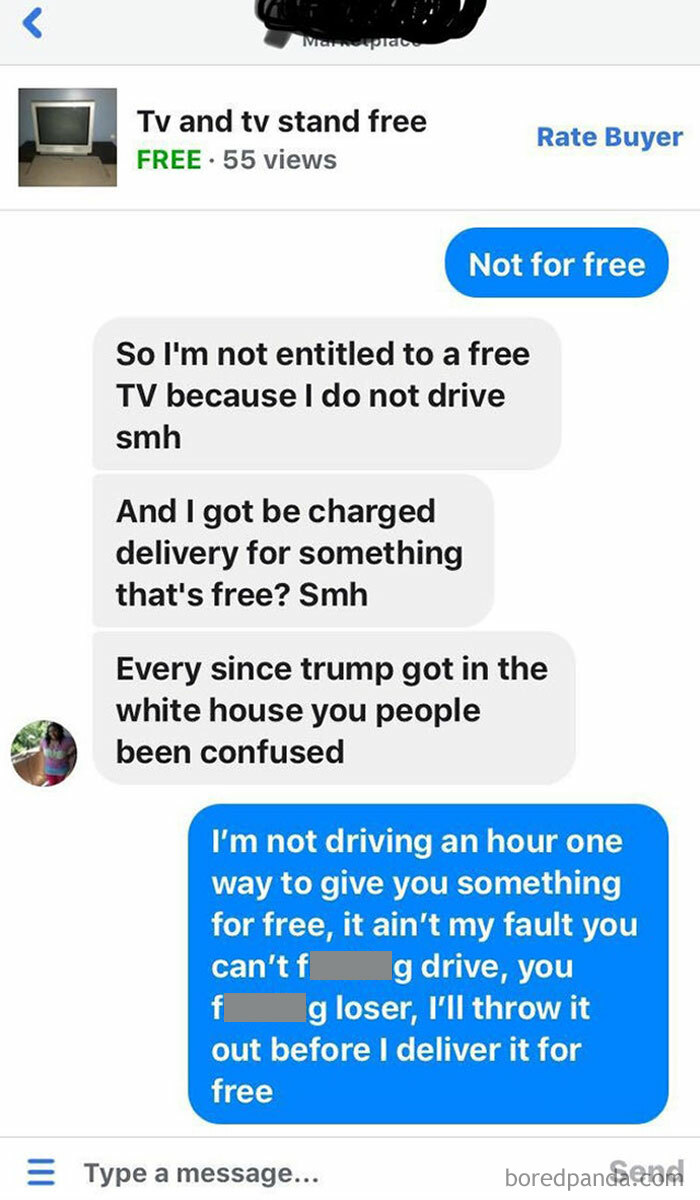Open the menu icon beside message field

(x=40, y=1171)
